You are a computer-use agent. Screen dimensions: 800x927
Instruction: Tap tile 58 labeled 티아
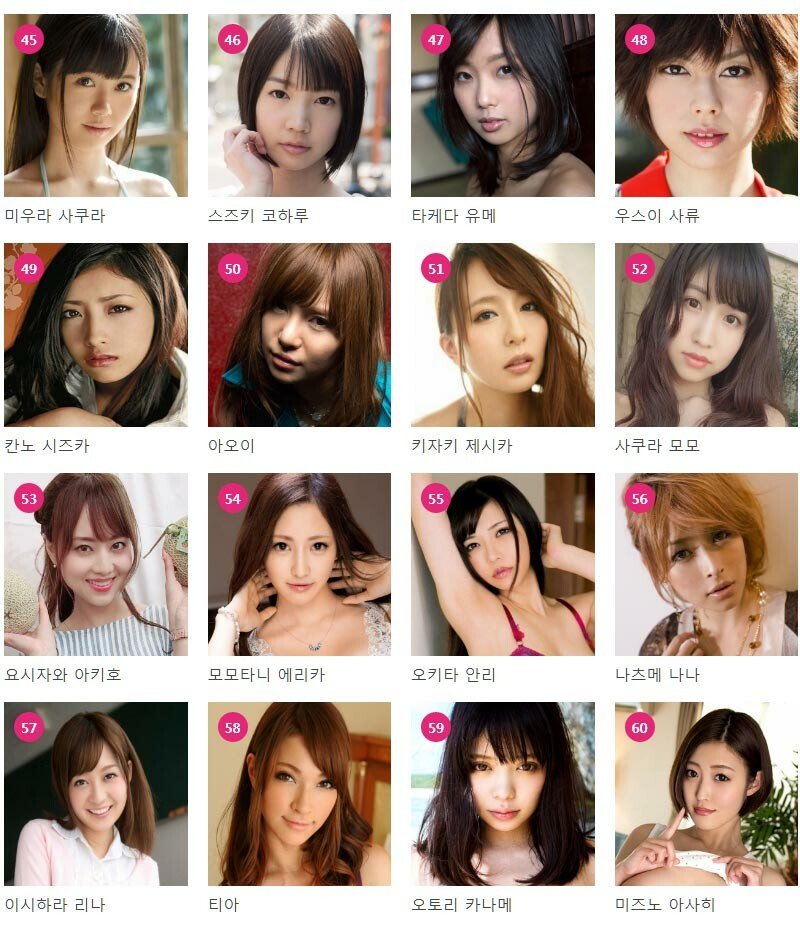299,793
